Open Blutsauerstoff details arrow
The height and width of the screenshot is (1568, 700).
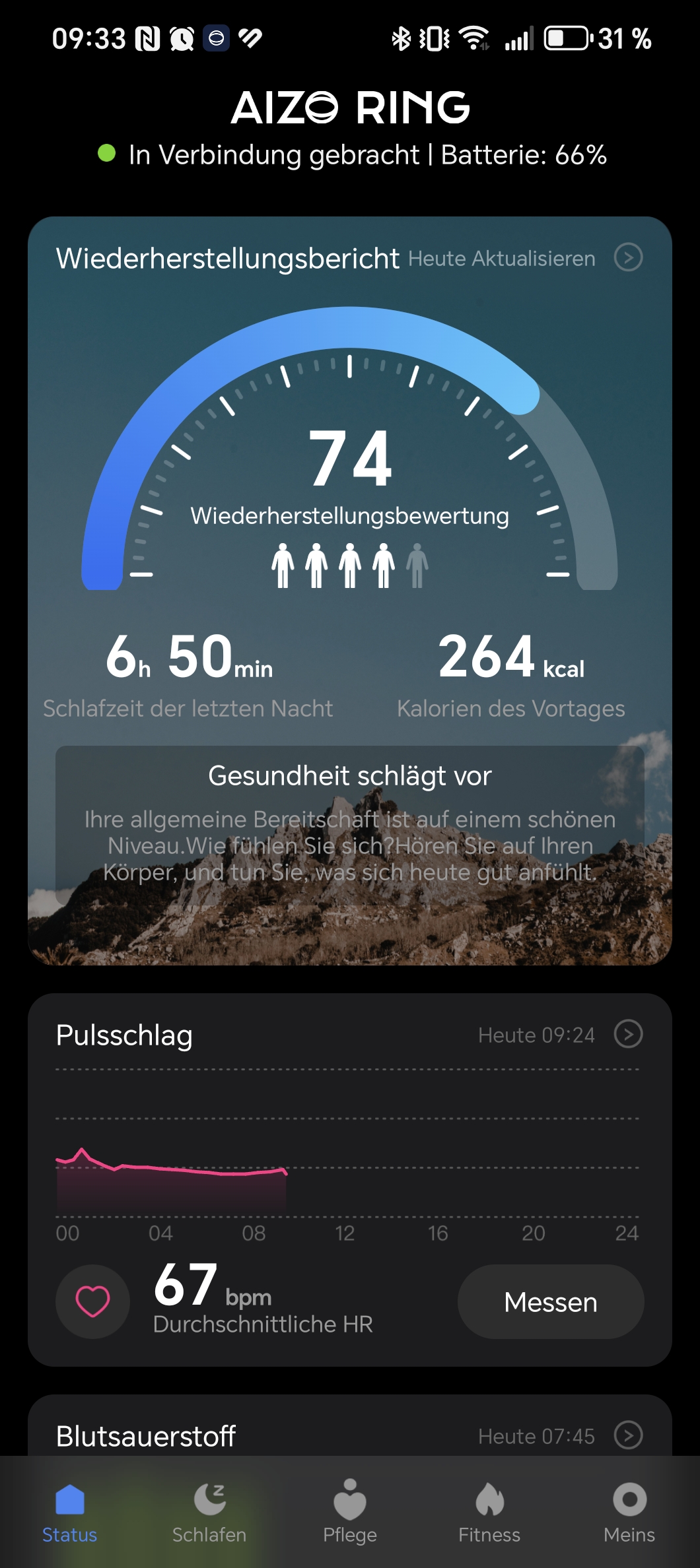point(628,1435)
